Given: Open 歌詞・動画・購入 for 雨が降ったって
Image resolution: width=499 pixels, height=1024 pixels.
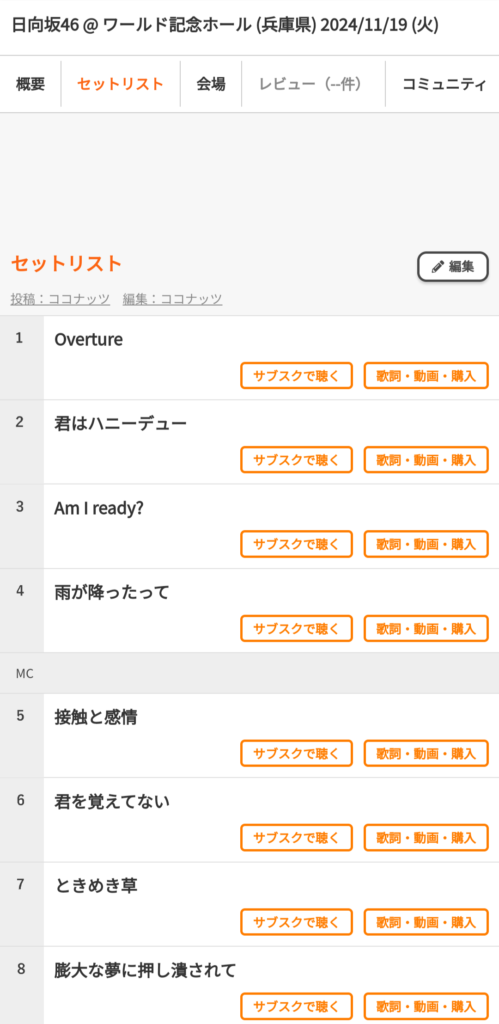Looking at the screenshot, I should click(x=426, y=628).
